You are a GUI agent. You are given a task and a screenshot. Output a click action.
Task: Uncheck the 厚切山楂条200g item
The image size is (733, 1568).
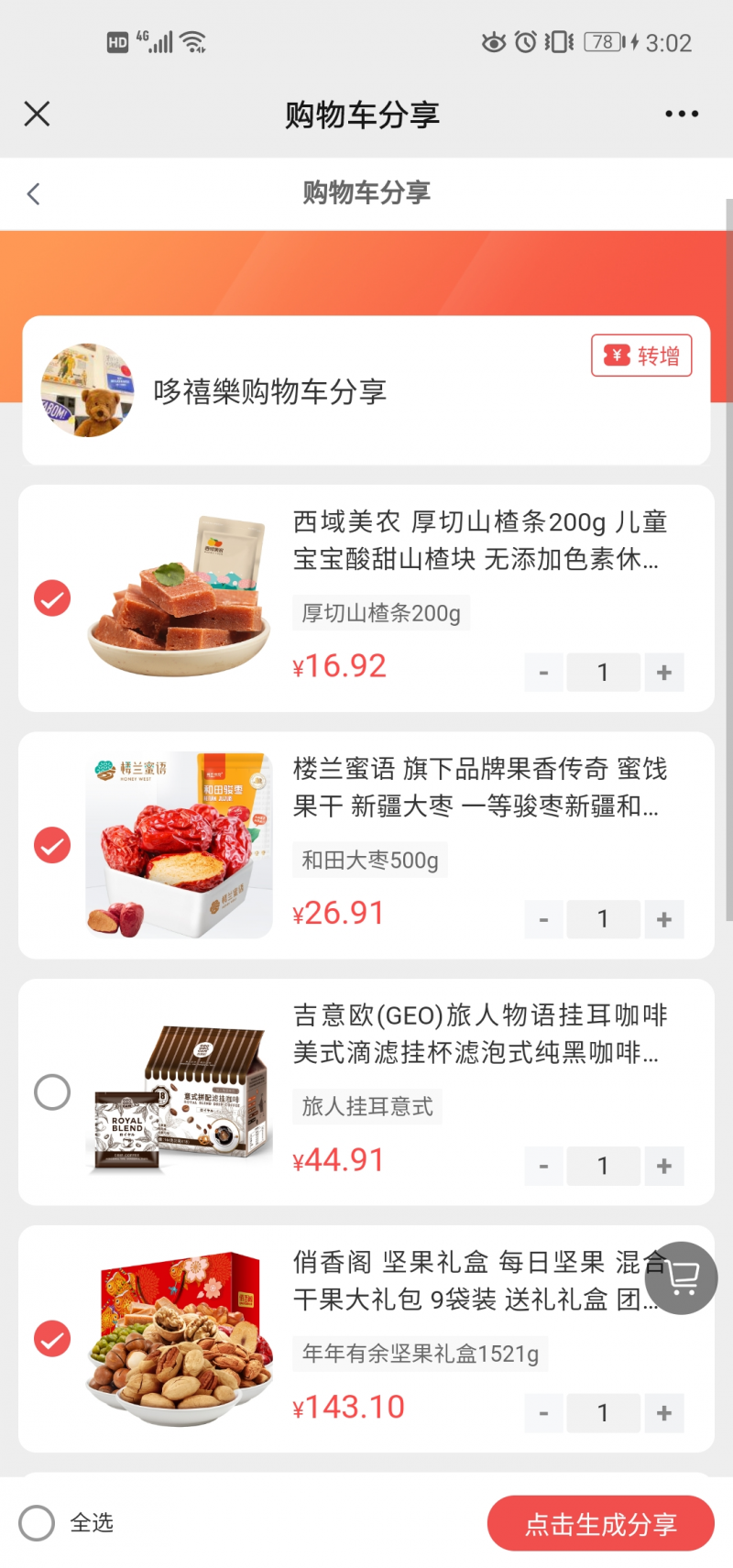(x=52, y=598)
